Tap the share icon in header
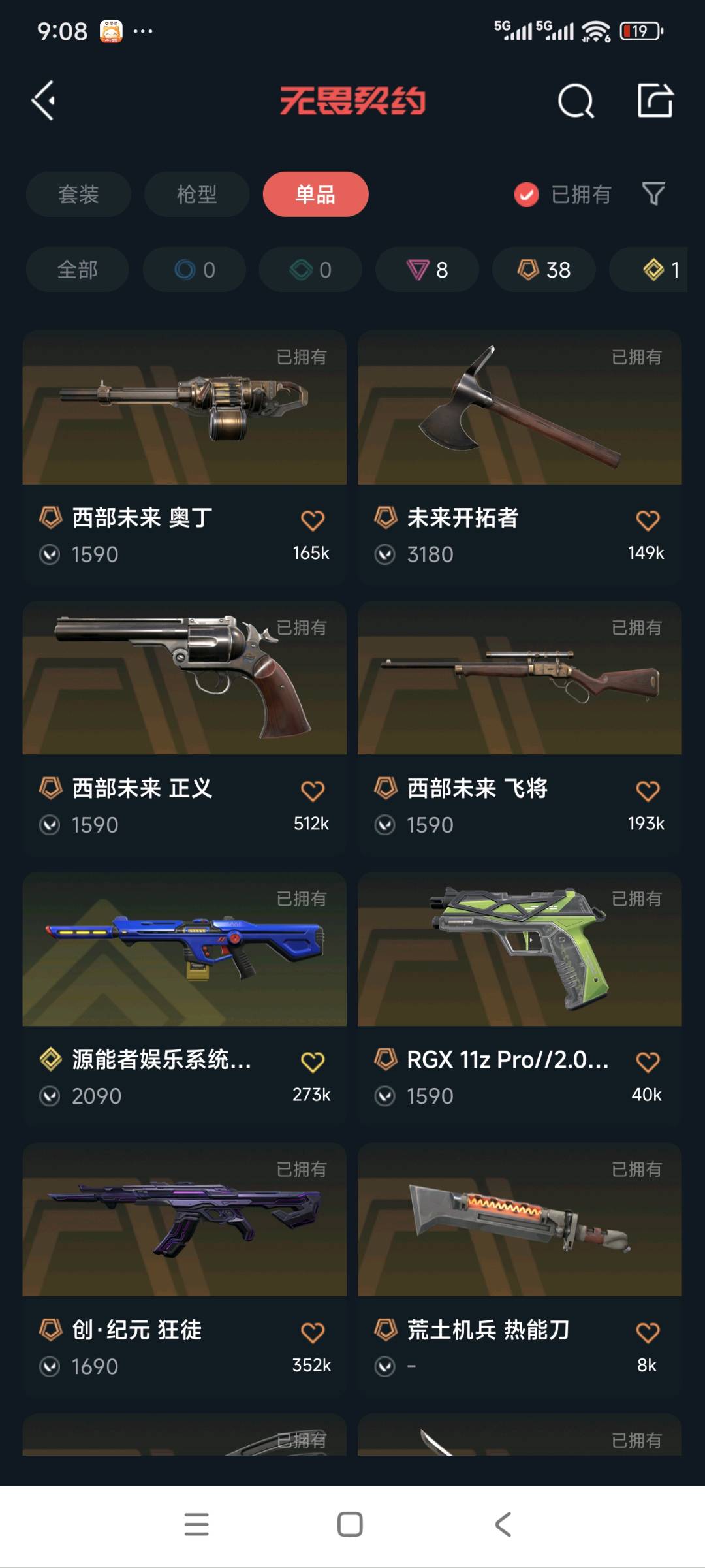 click(655, 101)
